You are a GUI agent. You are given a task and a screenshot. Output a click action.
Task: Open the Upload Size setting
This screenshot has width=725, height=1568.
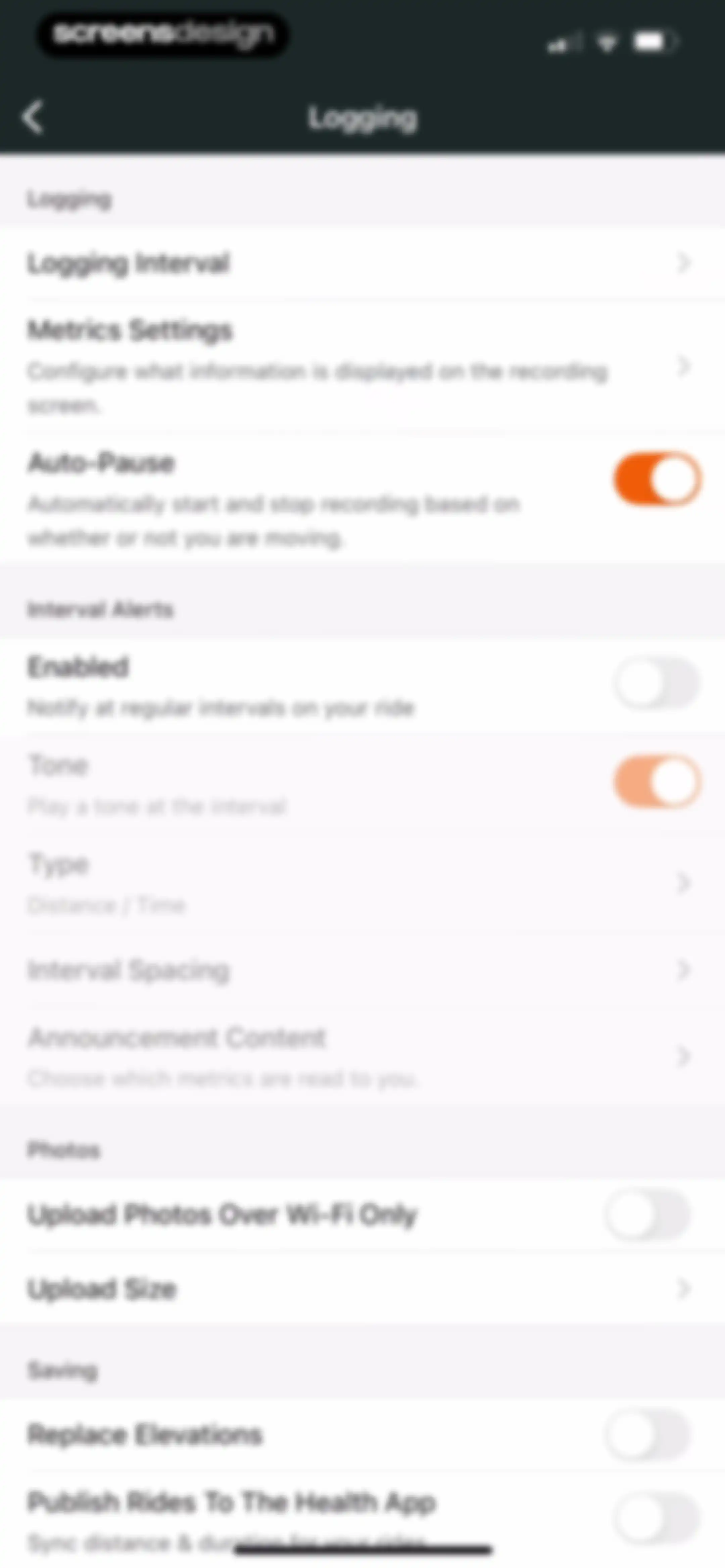362,1289
